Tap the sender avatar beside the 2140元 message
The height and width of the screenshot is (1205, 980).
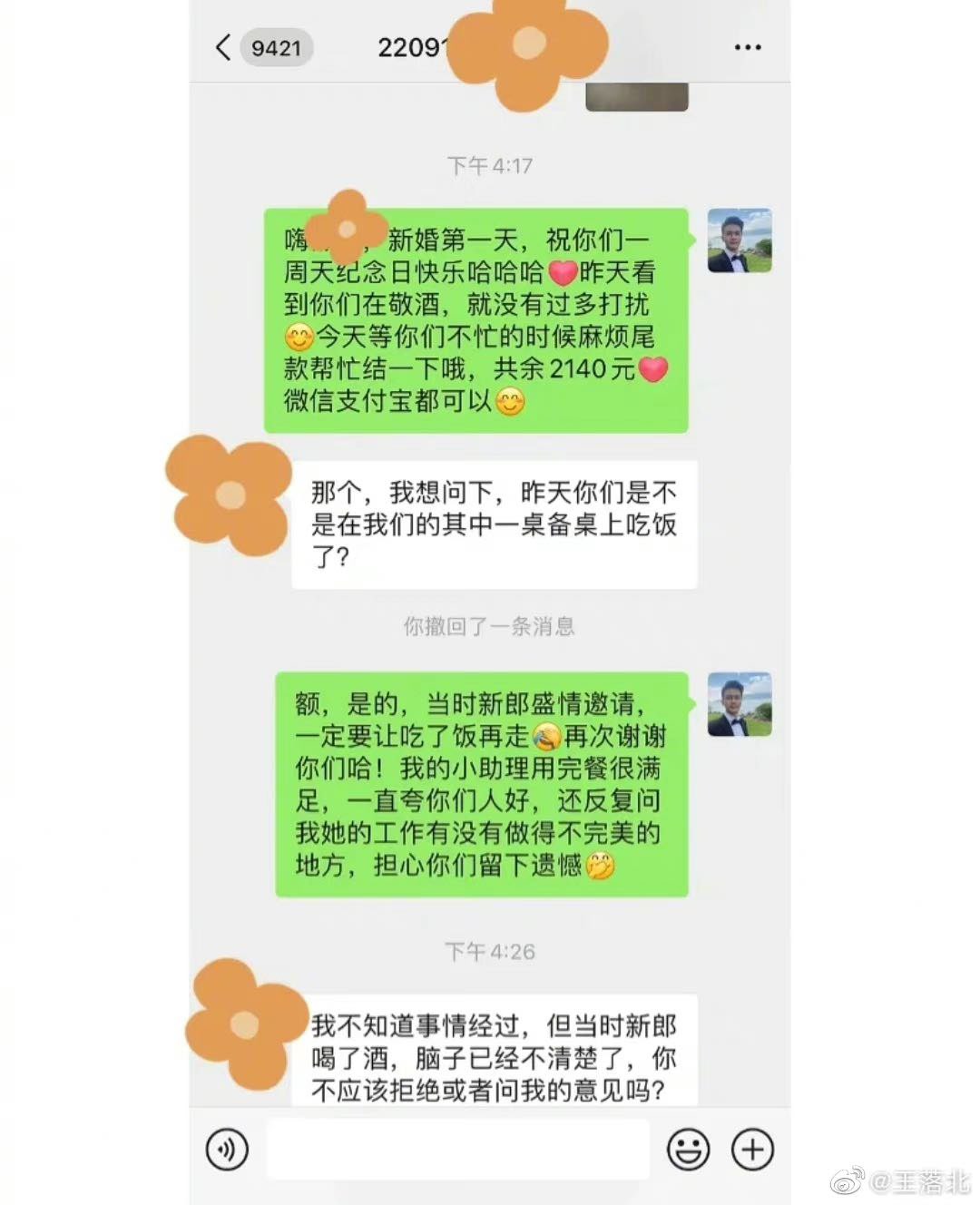740,240
